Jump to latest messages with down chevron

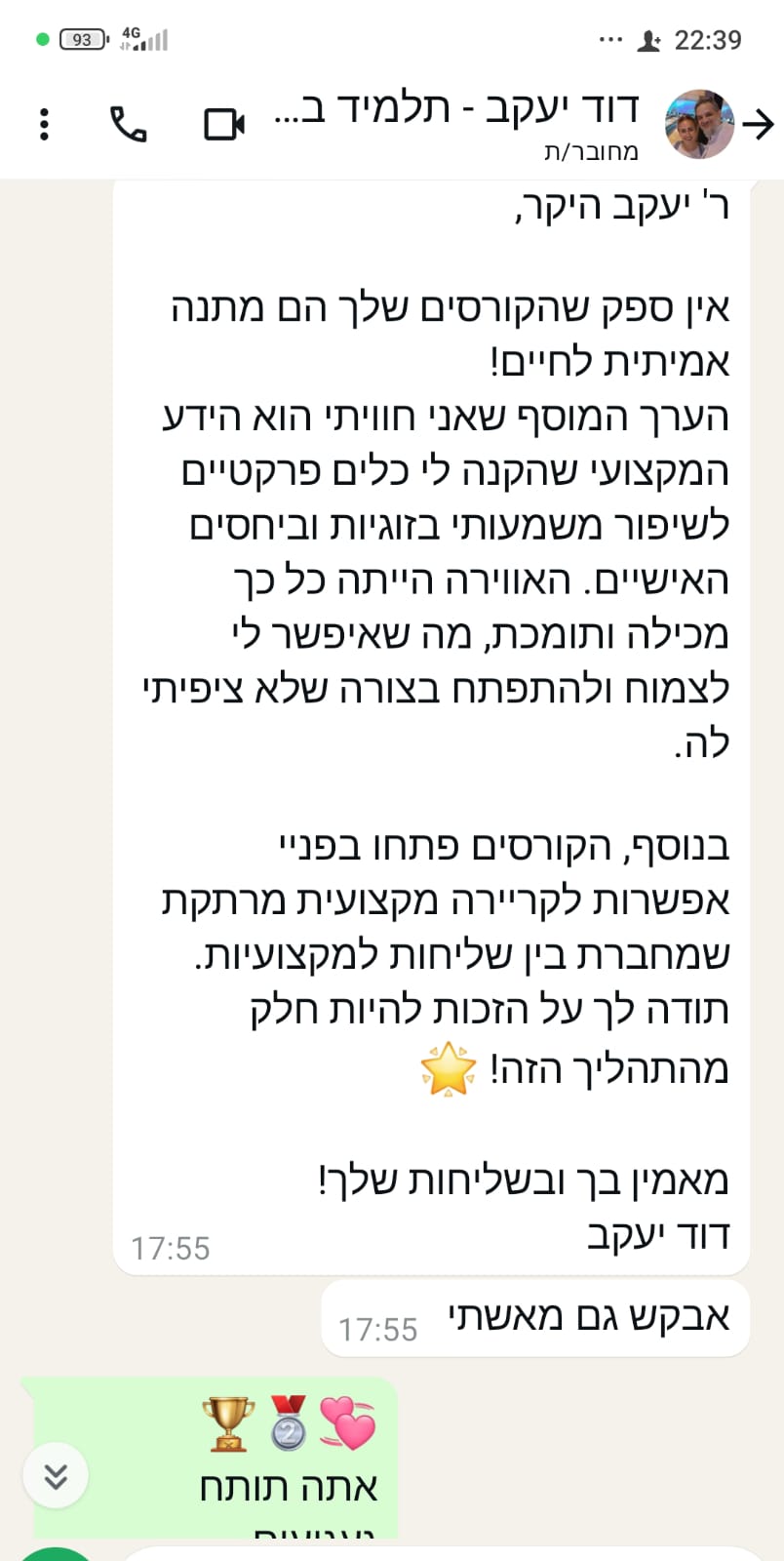pyautogui.click(x=56, y=1475)
